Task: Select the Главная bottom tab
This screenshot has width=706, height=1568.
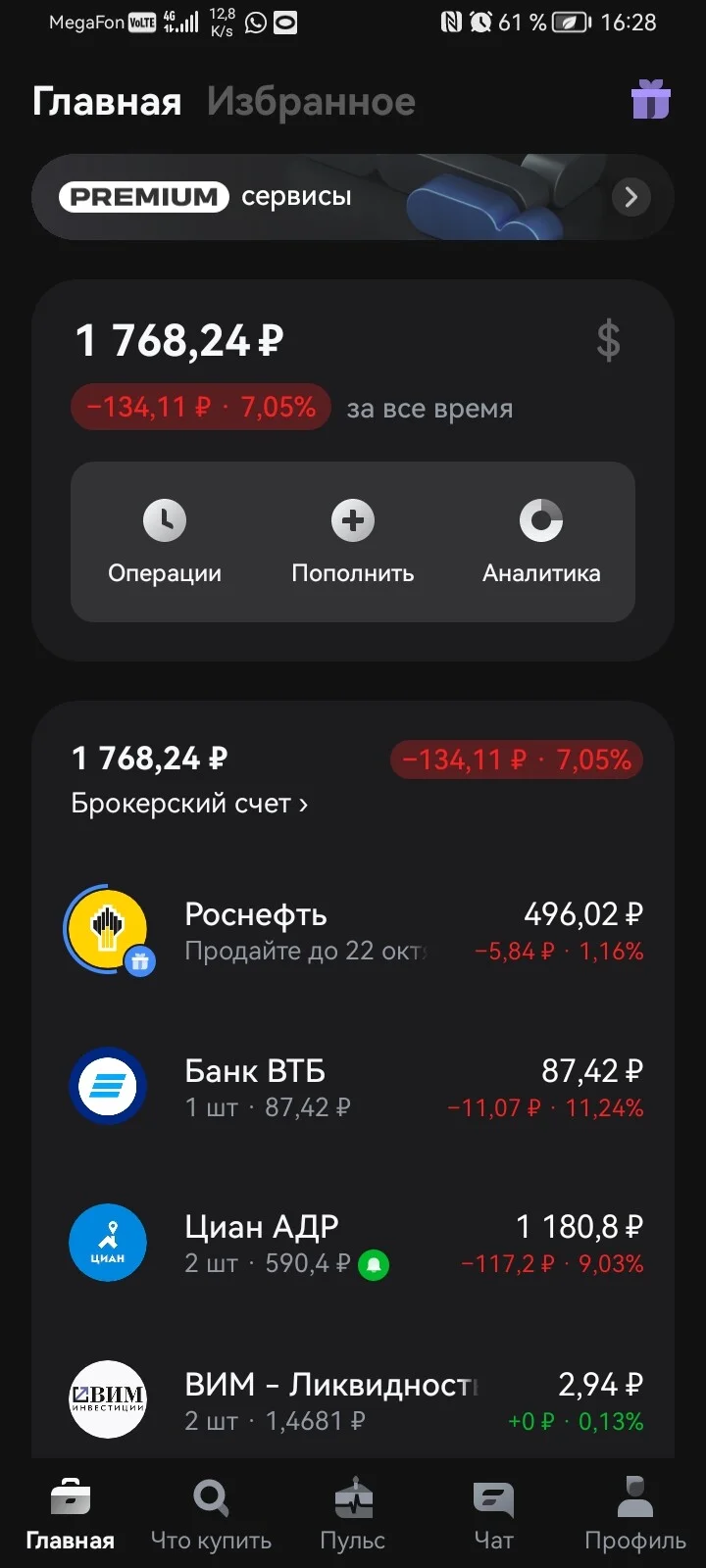Action: [x=70, y=1514]
